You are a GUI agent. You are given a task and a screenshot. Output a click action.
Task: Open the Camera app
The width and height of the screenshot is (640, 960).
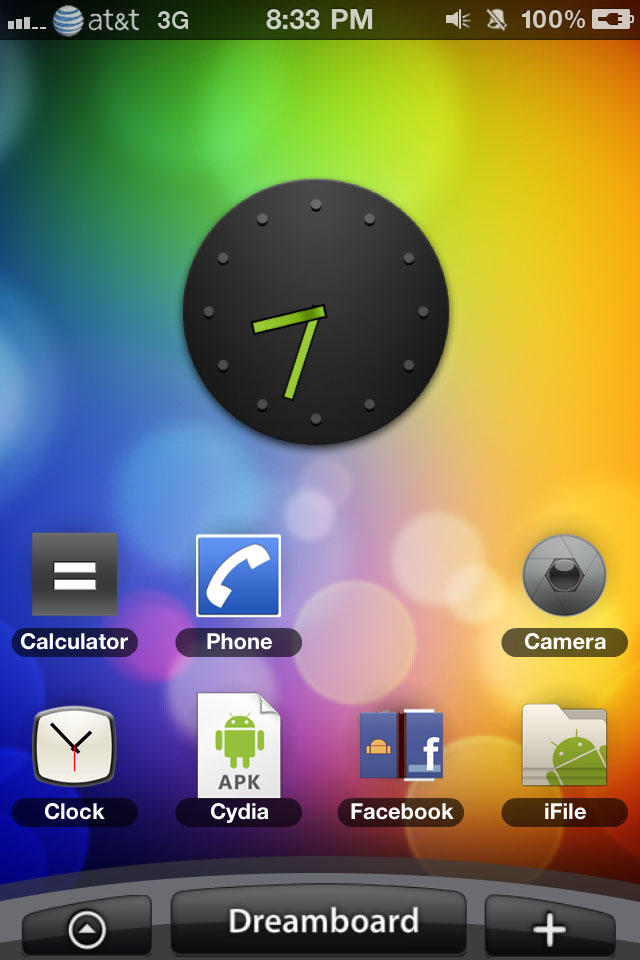[564, 576]
